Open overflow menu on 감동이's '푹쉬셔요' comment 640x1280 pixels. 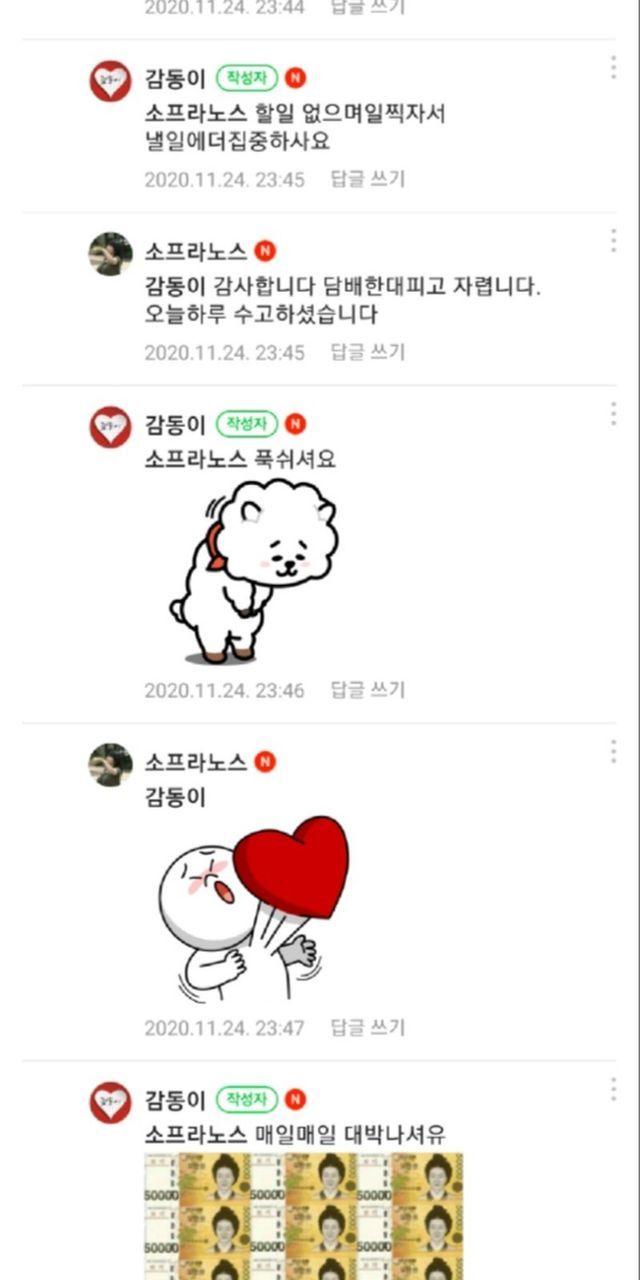click(613, 414)
